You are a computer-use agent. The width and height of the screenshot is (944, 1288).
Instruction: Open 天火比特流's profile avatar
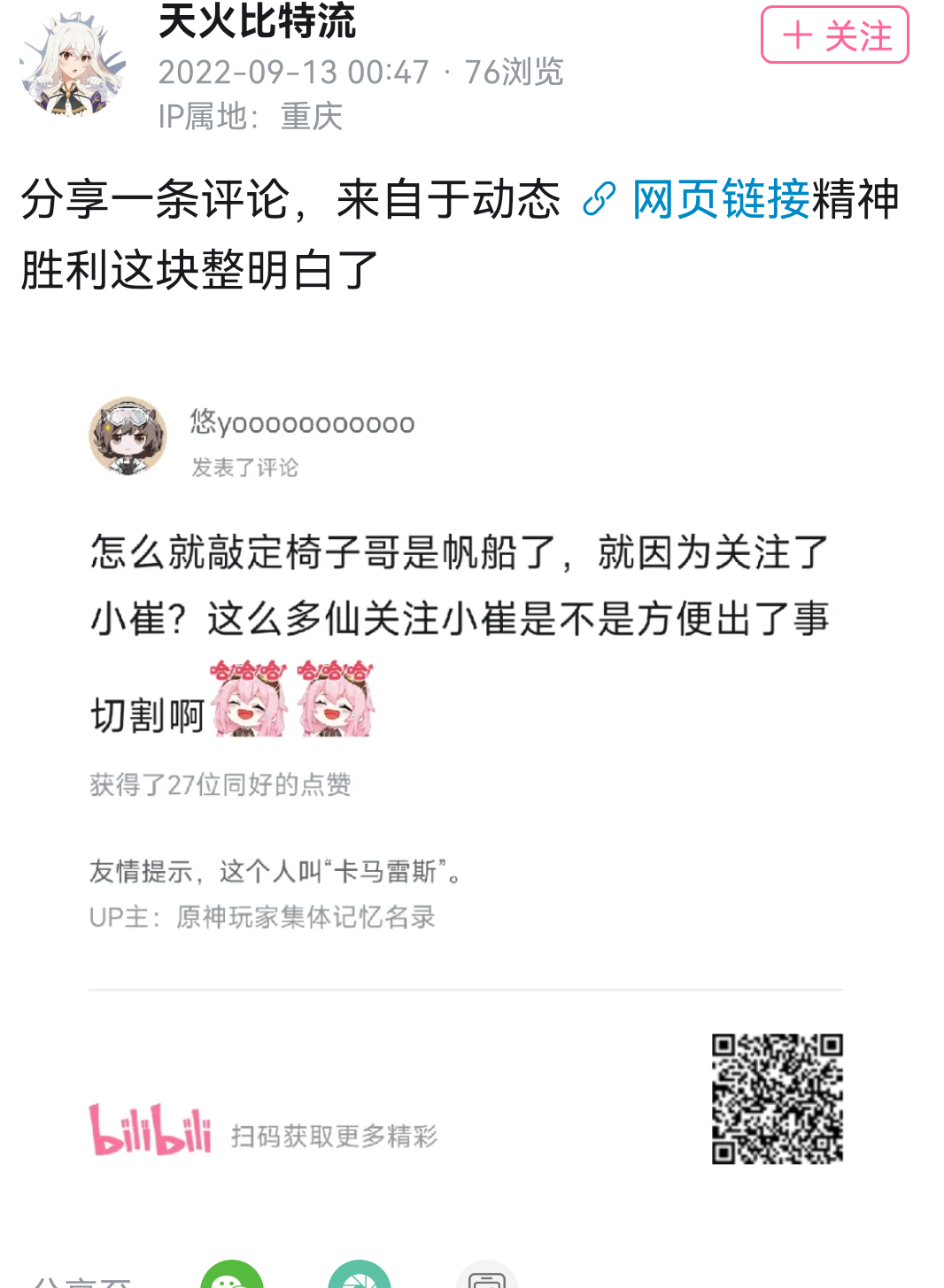(x=73, y=66)
